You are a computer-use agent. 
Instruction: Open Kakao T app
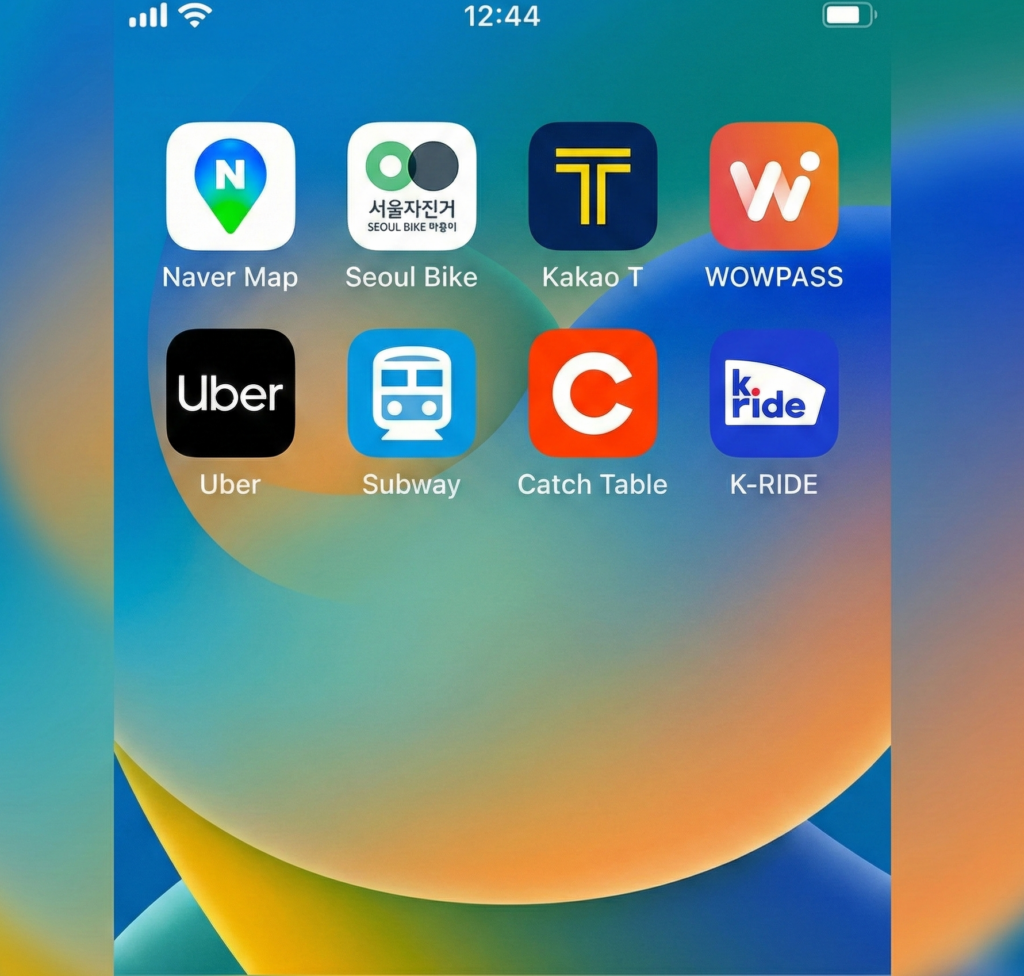pyautogui.click(x=592, y=186)
